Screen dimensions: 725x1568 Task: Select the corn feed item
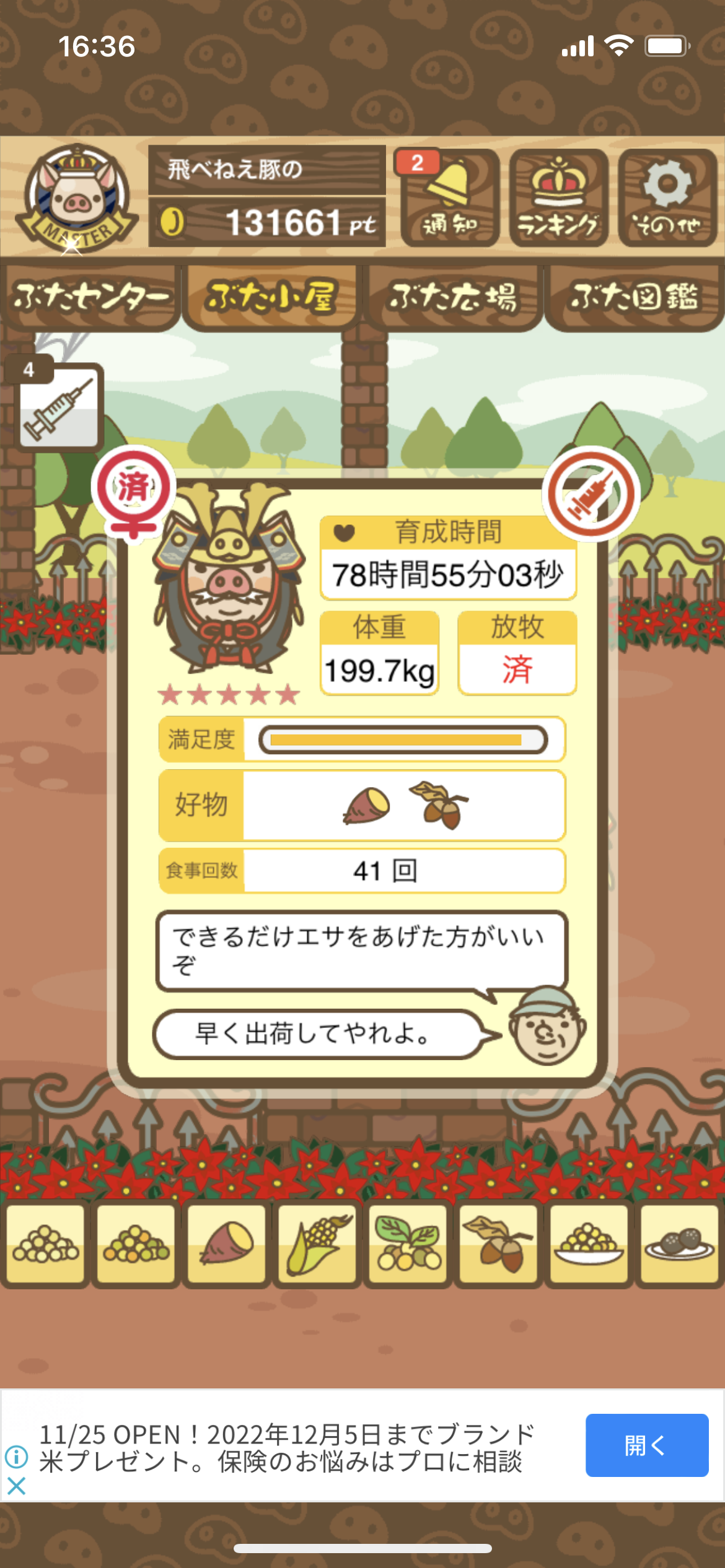[317, 1244]
